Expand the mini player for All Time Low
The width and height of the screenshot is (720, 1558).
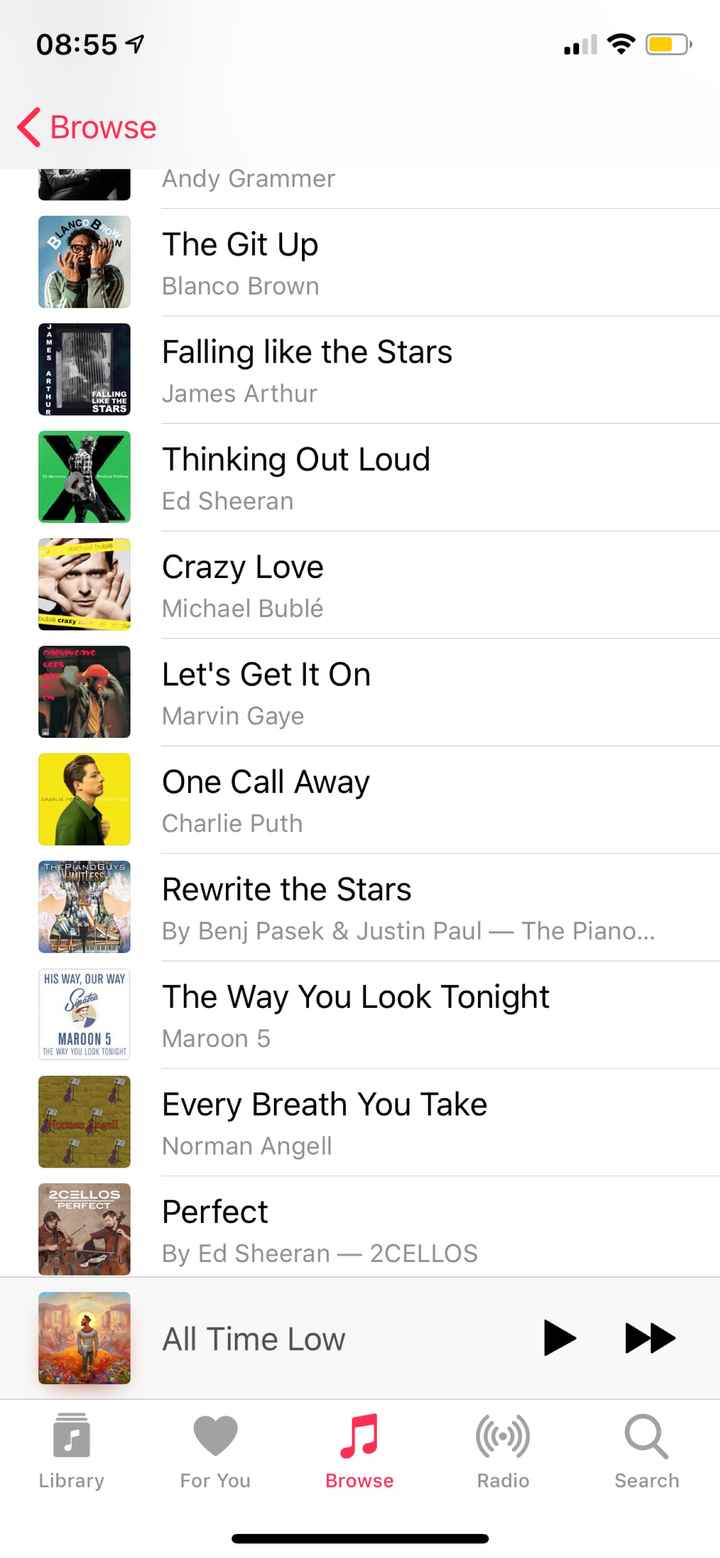253,1337
